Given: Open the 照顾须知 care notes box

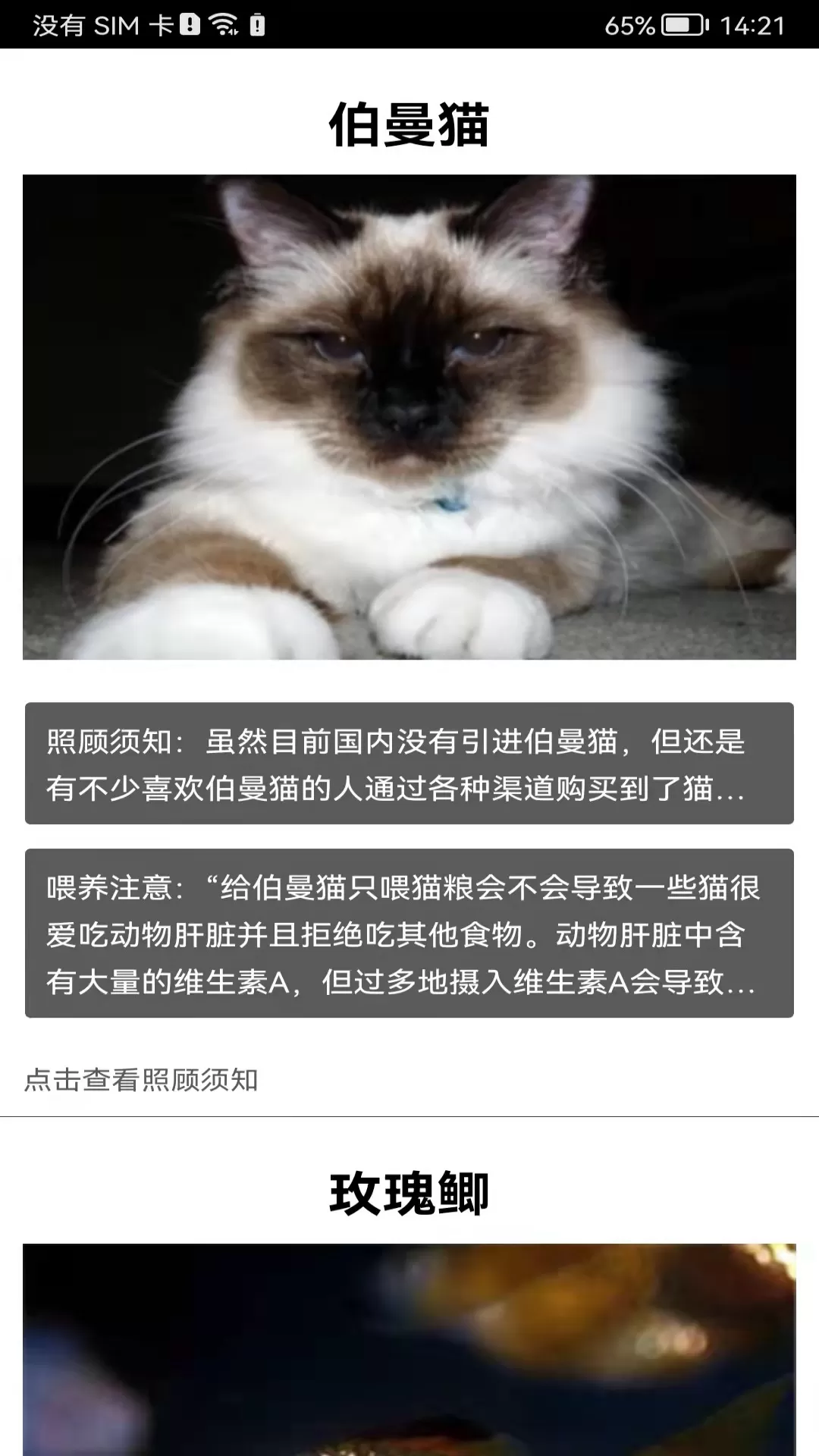Looking at the screenshot, I should [409, 764].
